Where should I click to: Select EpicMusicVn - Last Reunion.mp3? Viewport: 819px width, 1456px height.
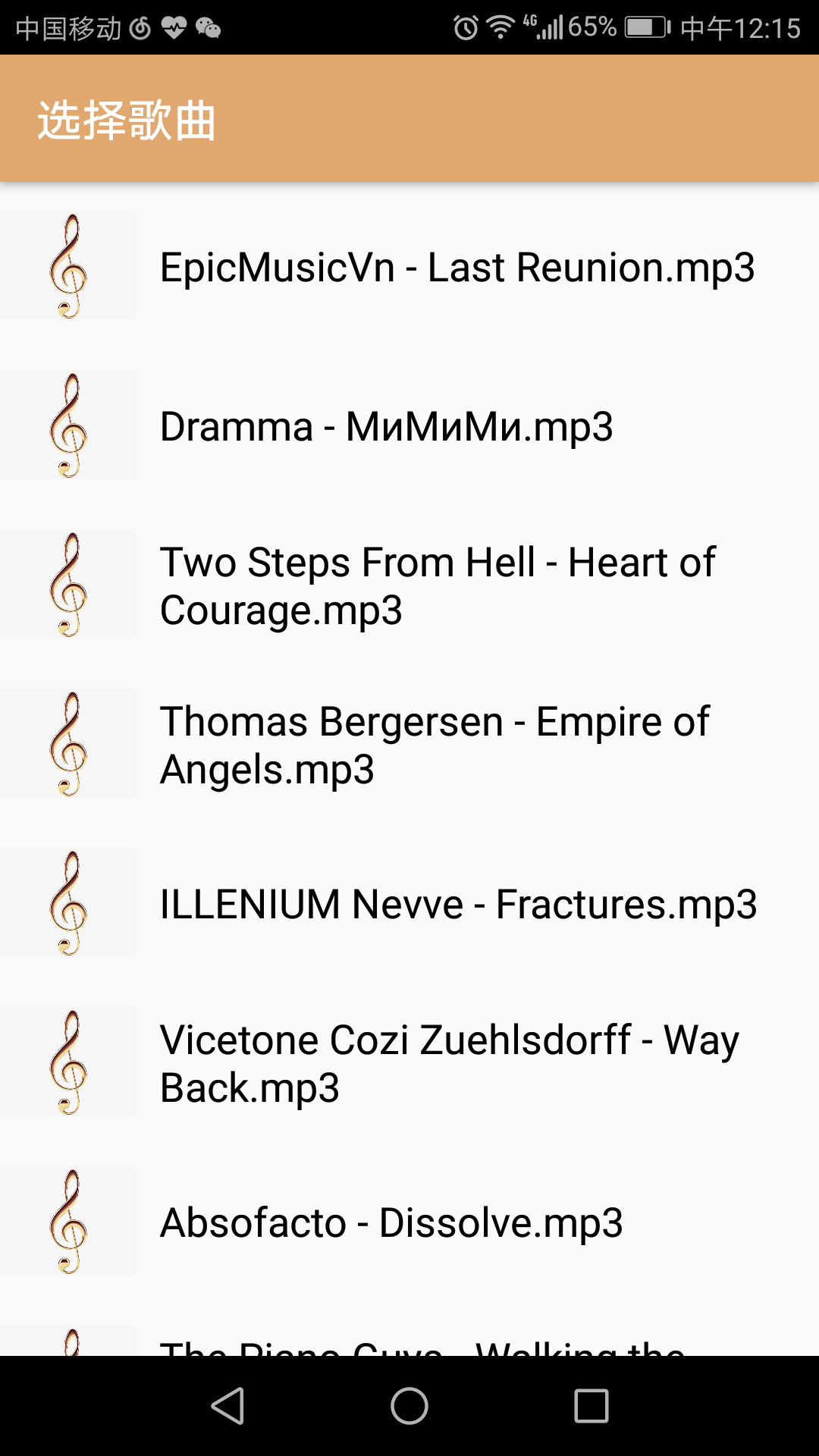point(457,267)
